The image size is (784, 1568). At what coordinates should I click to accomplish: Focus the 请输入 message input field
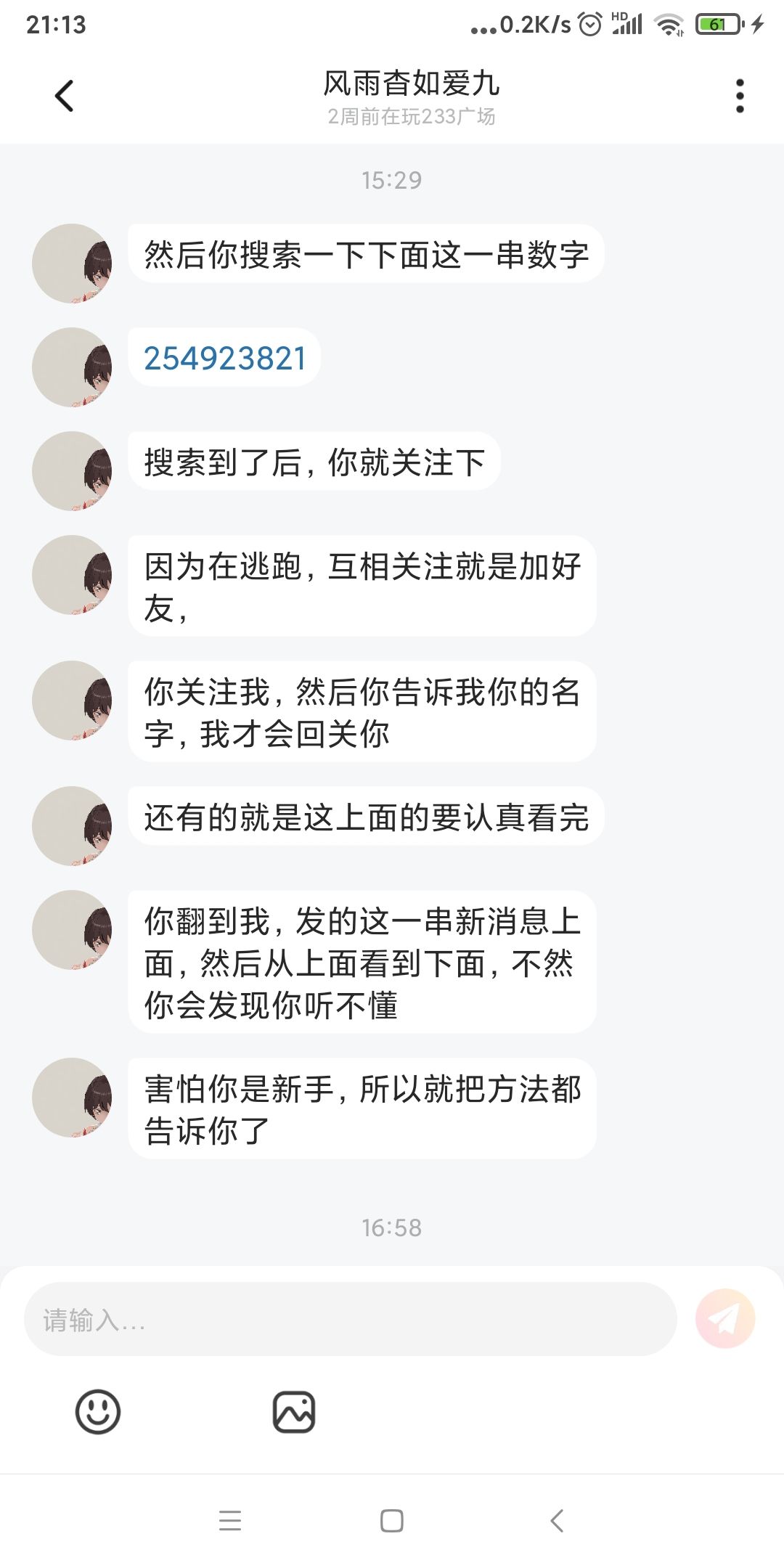350,1319
